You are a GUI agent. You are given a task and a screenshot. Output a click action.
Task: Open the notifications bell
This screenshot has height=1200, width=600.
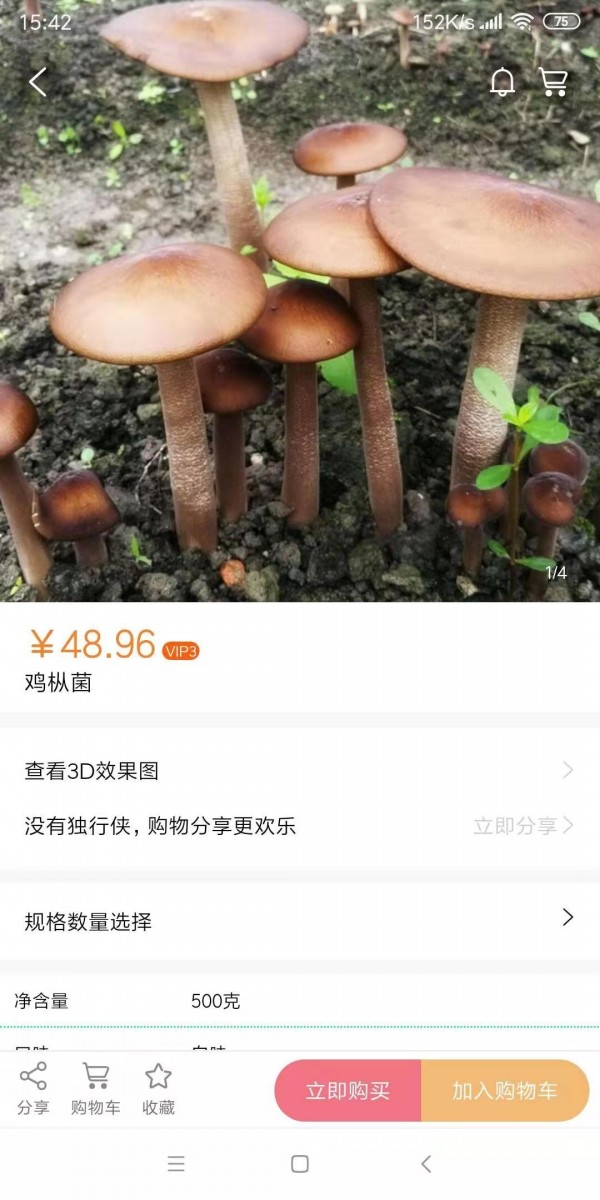coord(503,82)
